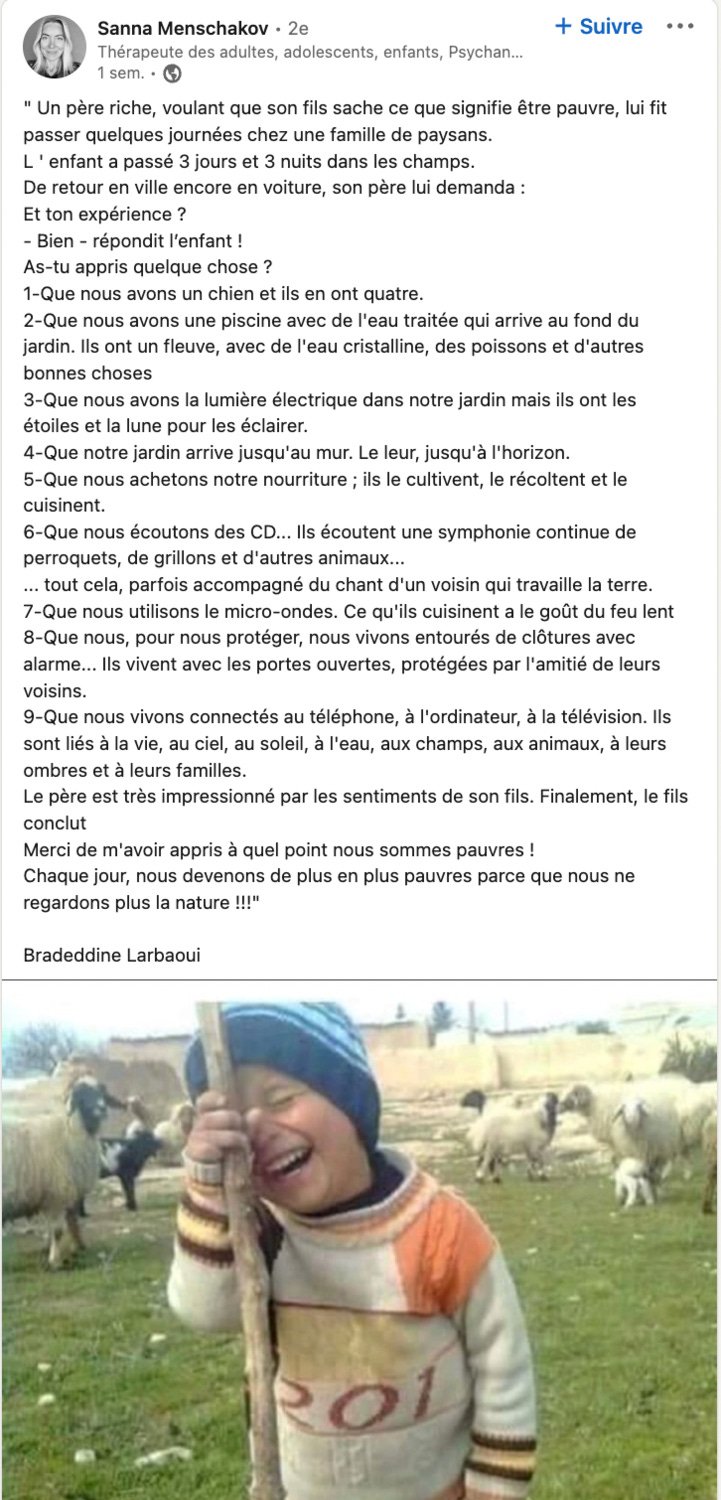Follow Sanna Menschakov with the Suivre button
Image resolution: width=721 pixels, height=1500 pixels.
coord(598,27)
